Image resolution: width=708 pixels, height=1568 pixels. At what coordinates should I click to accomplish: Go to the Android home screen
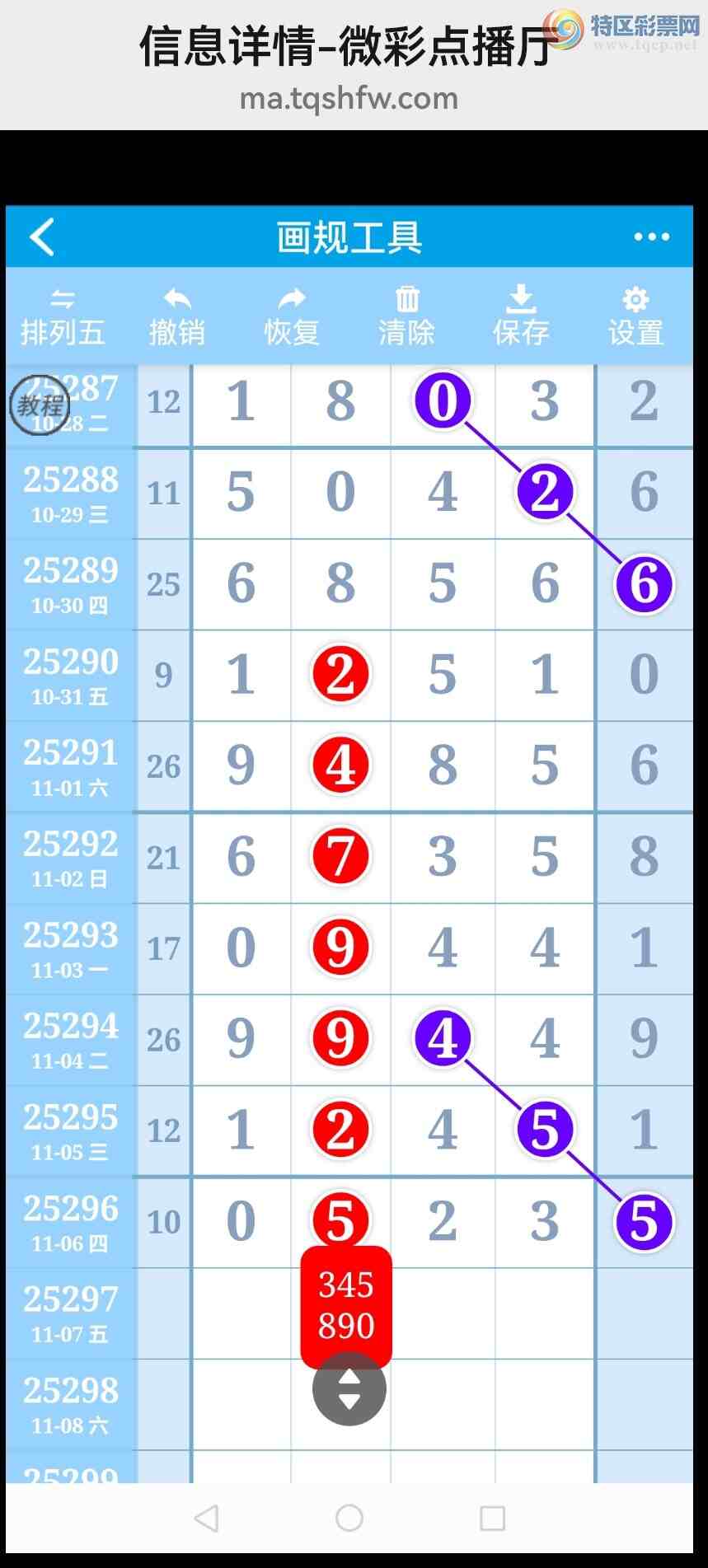pyautogui.click(x=349, y=1518)
